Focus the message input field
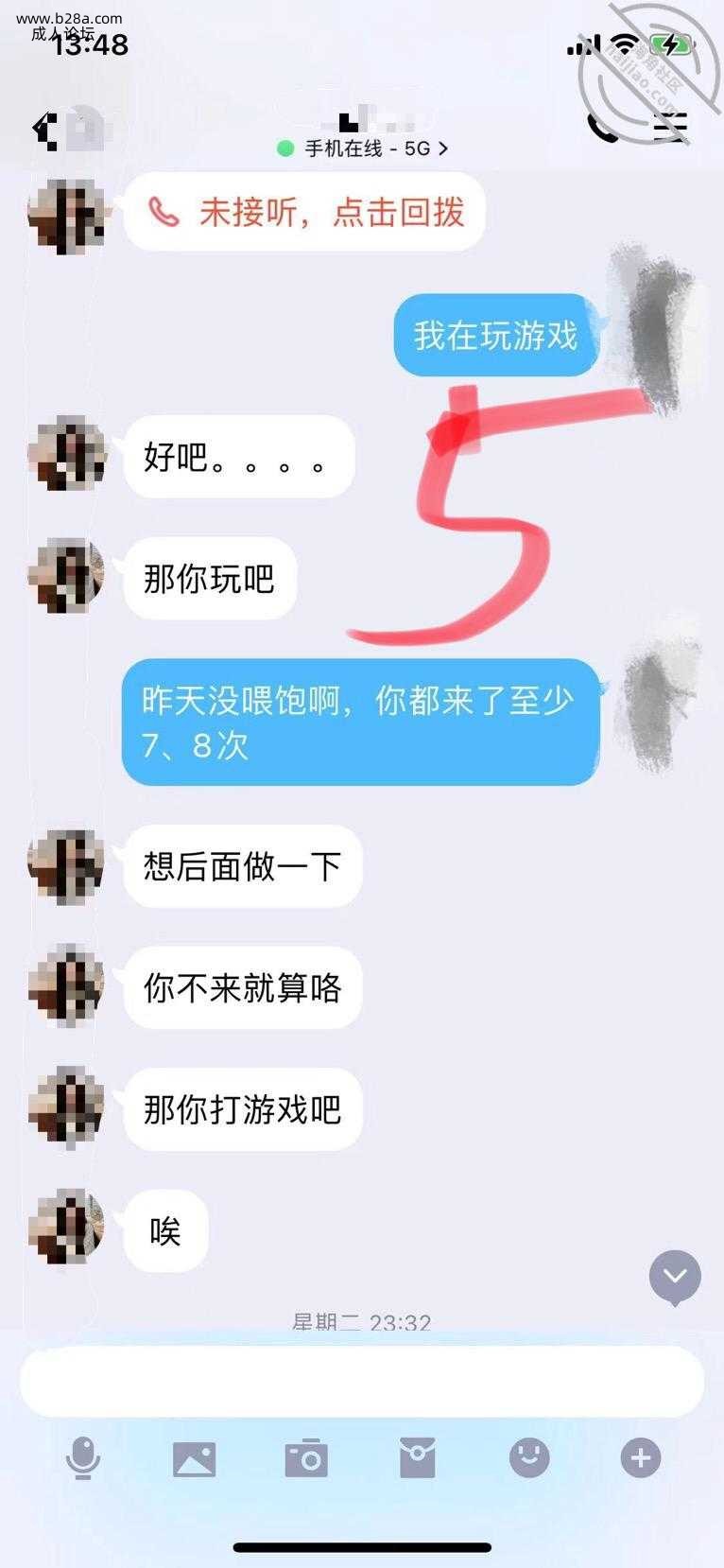 pos(362,1381)
